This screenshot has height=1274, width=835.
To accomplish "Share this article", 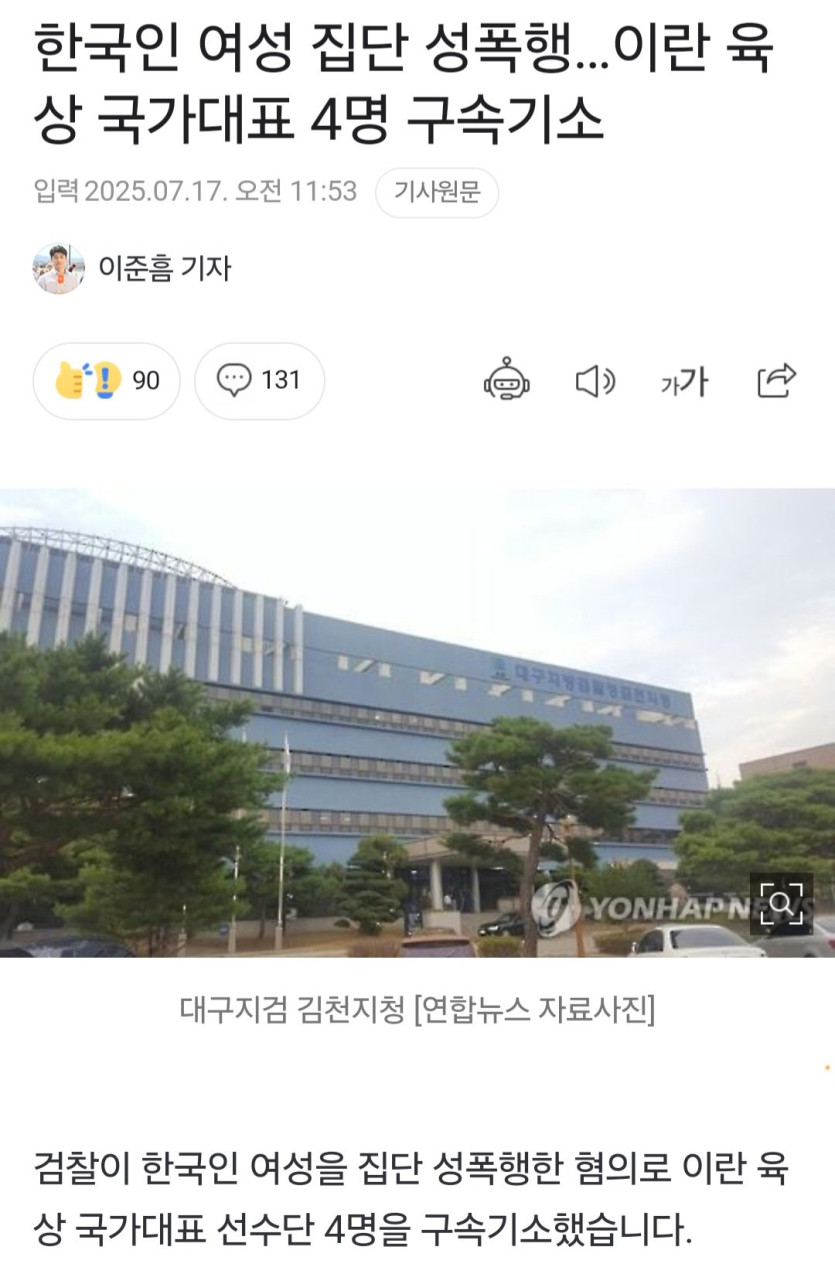I will point(776,381).
